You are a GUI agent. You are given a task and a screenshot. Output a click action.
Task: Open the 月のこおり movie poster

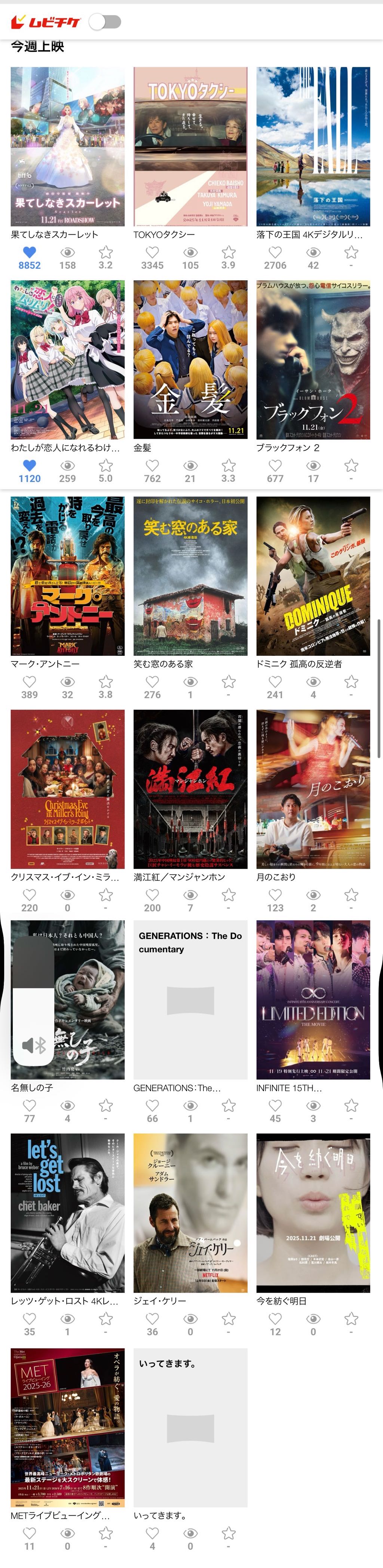(313, 789)
